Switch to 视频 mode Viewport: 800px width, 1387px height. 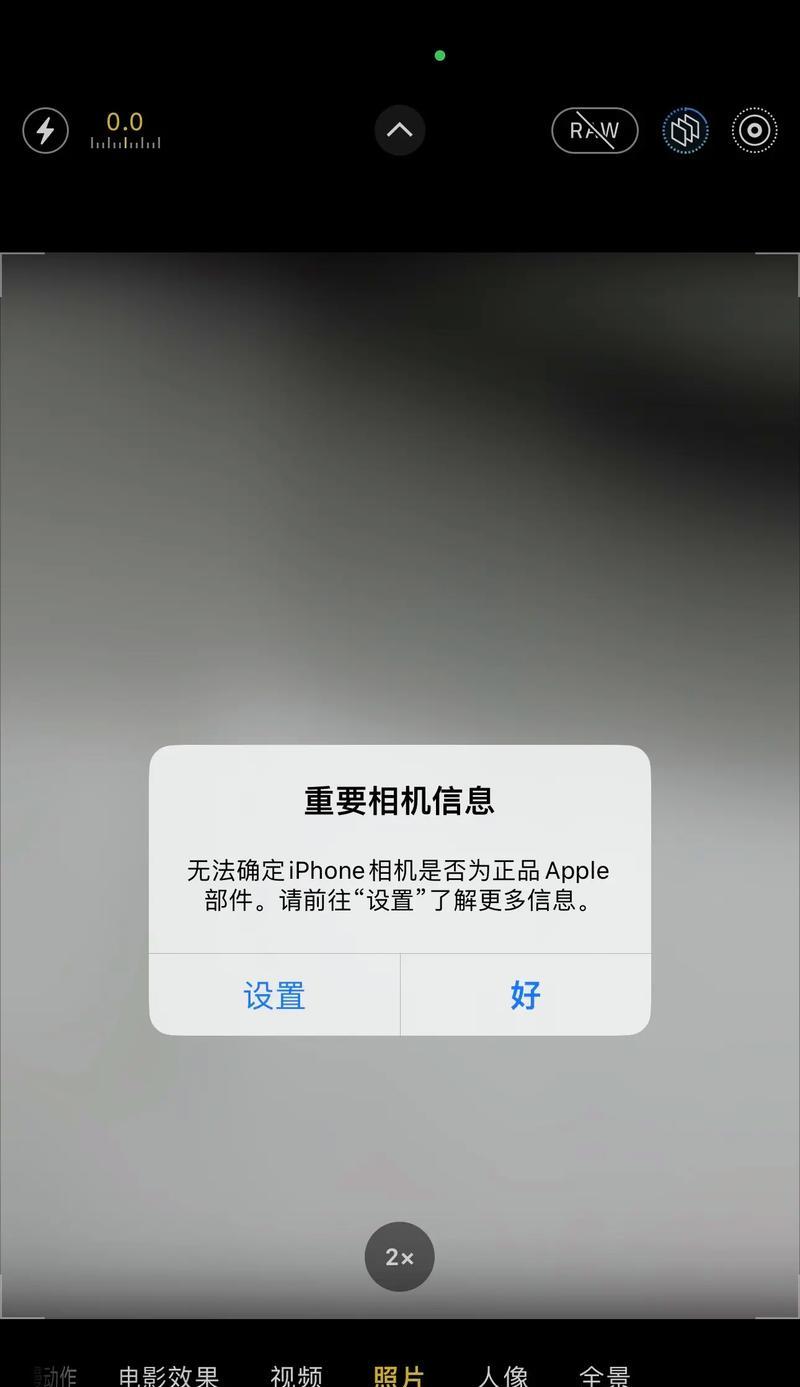(x=296, y=1375)
